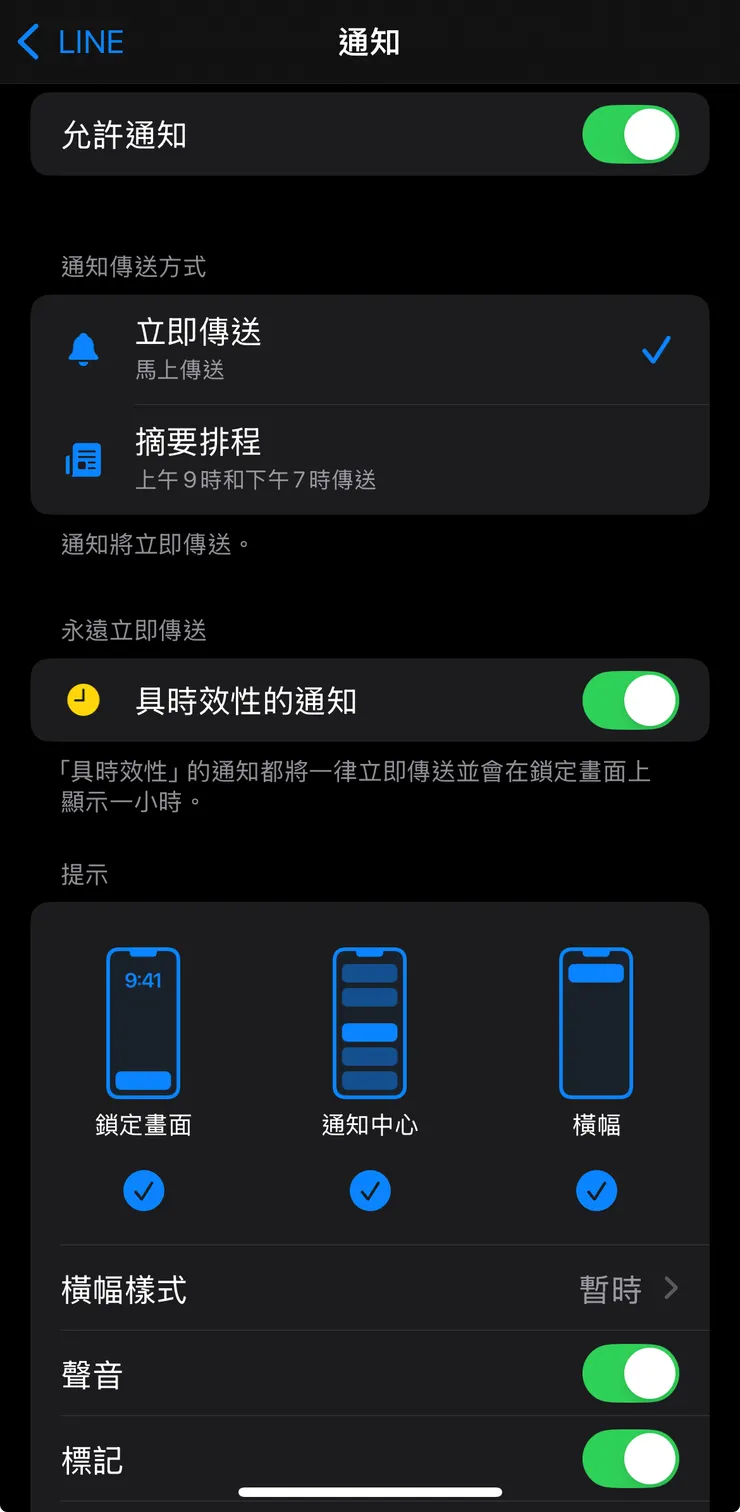Select the 摘要排程 delivery option

tap(300, 459)
